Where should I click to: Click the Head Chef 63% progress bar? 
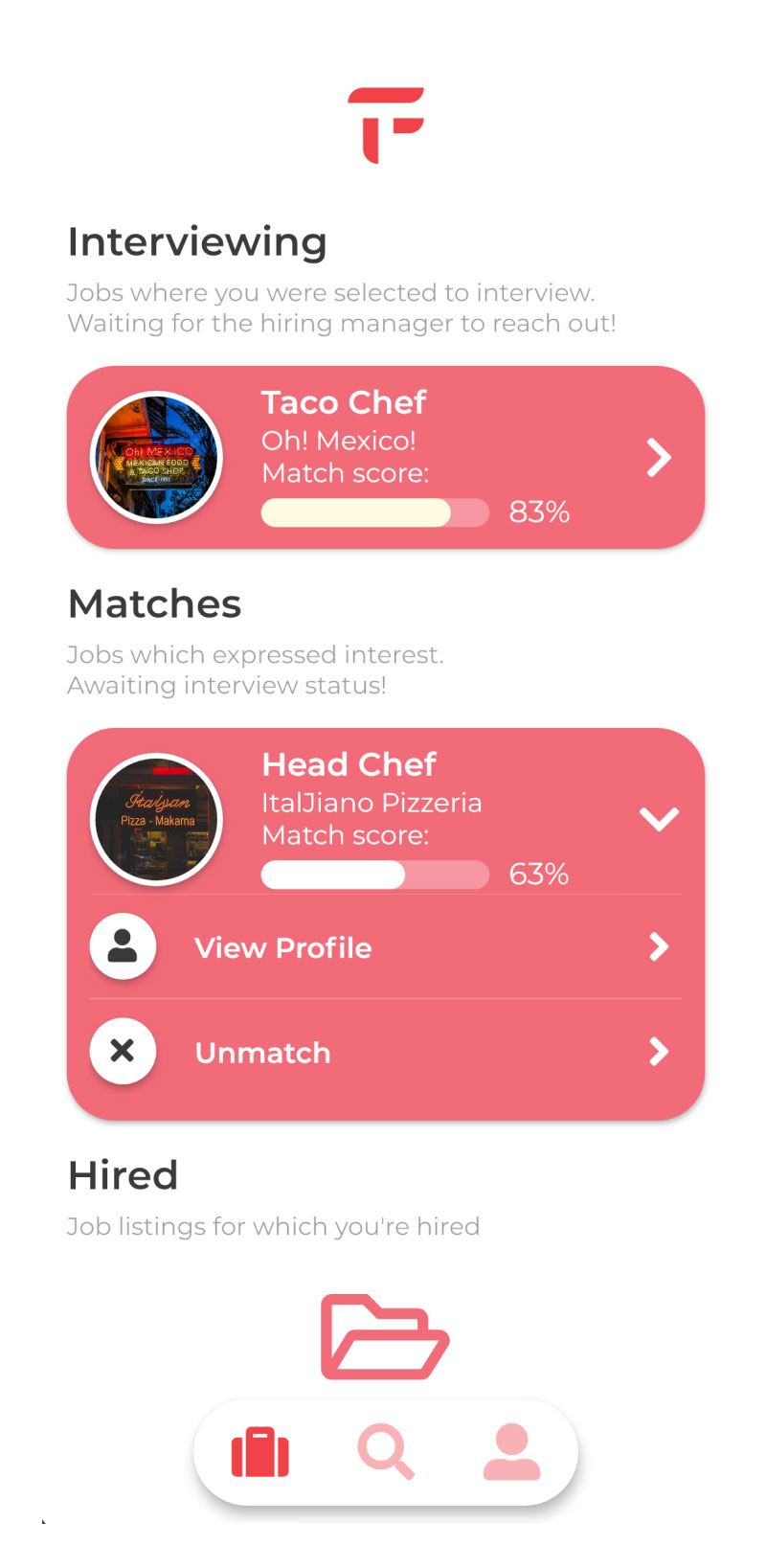point(374,875)
